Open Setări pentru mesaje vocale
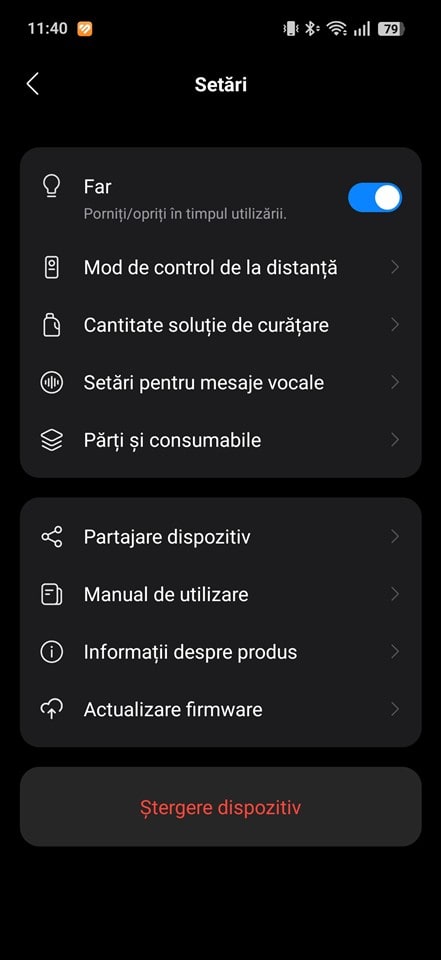Image resolution: width=441 pixels, height=960 pixels. pyautogui.click(x=220, y=383)
